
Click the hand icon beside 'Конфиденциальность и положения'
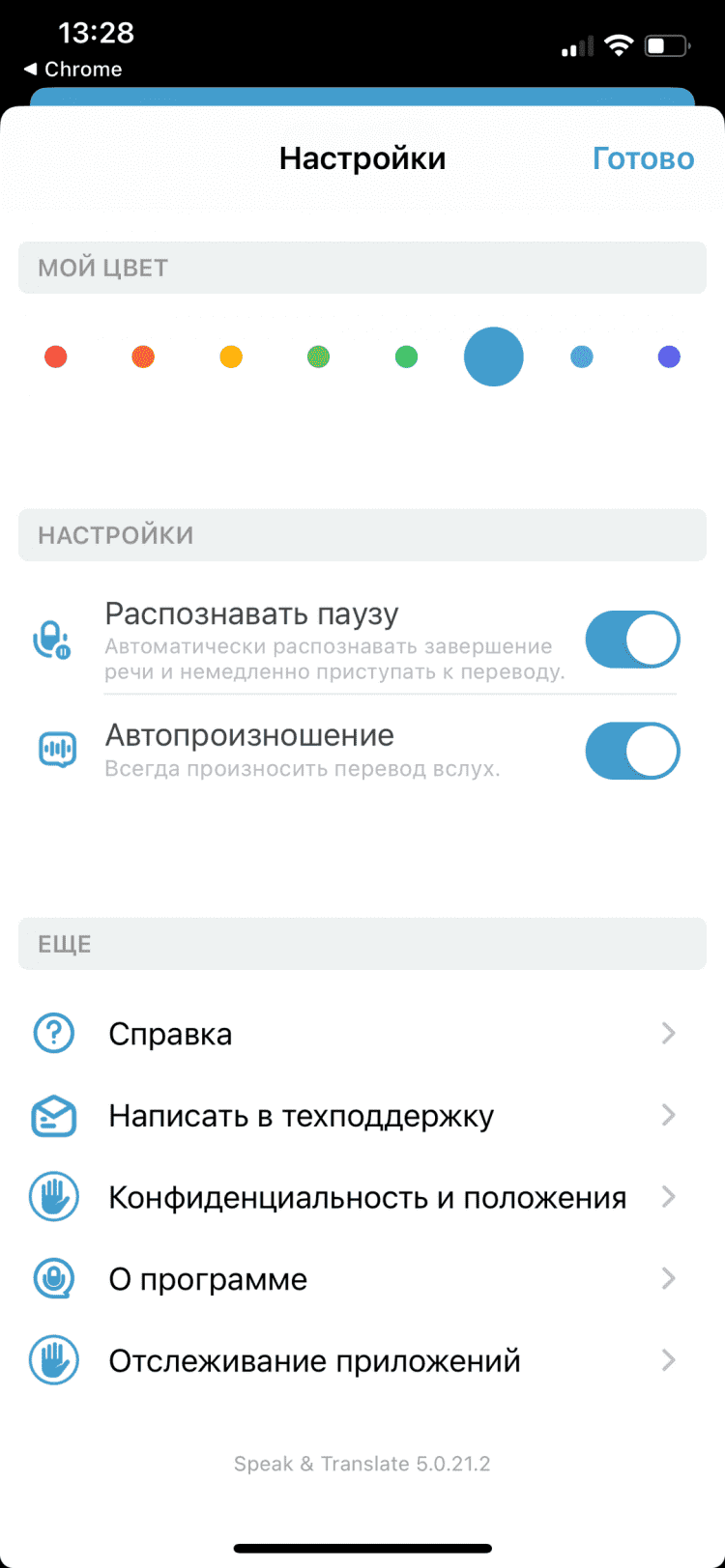point(53,1196)
